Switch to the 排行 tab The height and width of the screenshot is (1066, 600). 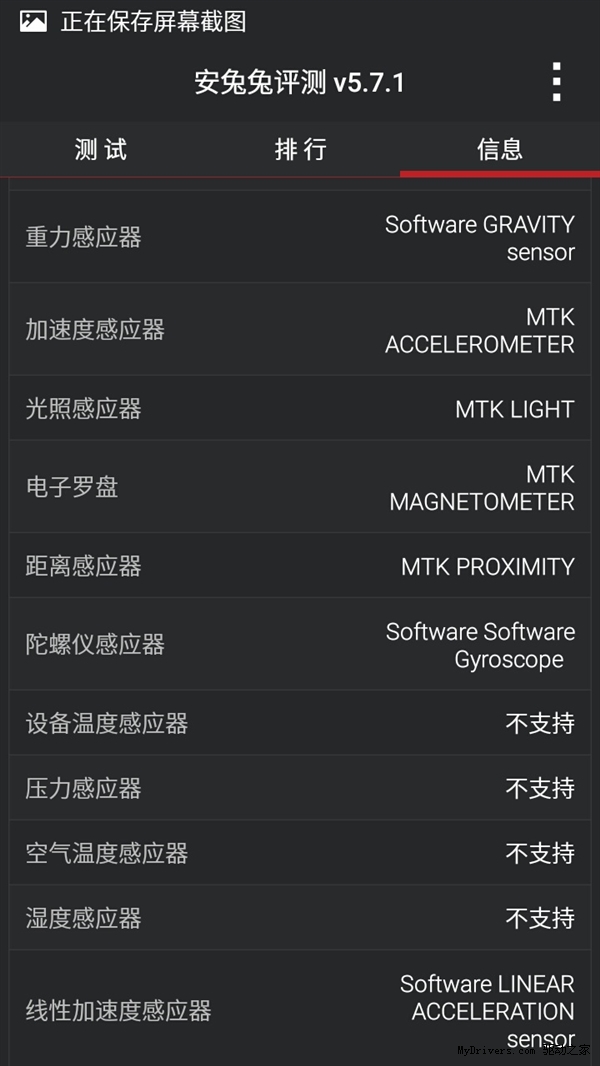point(300,150)
